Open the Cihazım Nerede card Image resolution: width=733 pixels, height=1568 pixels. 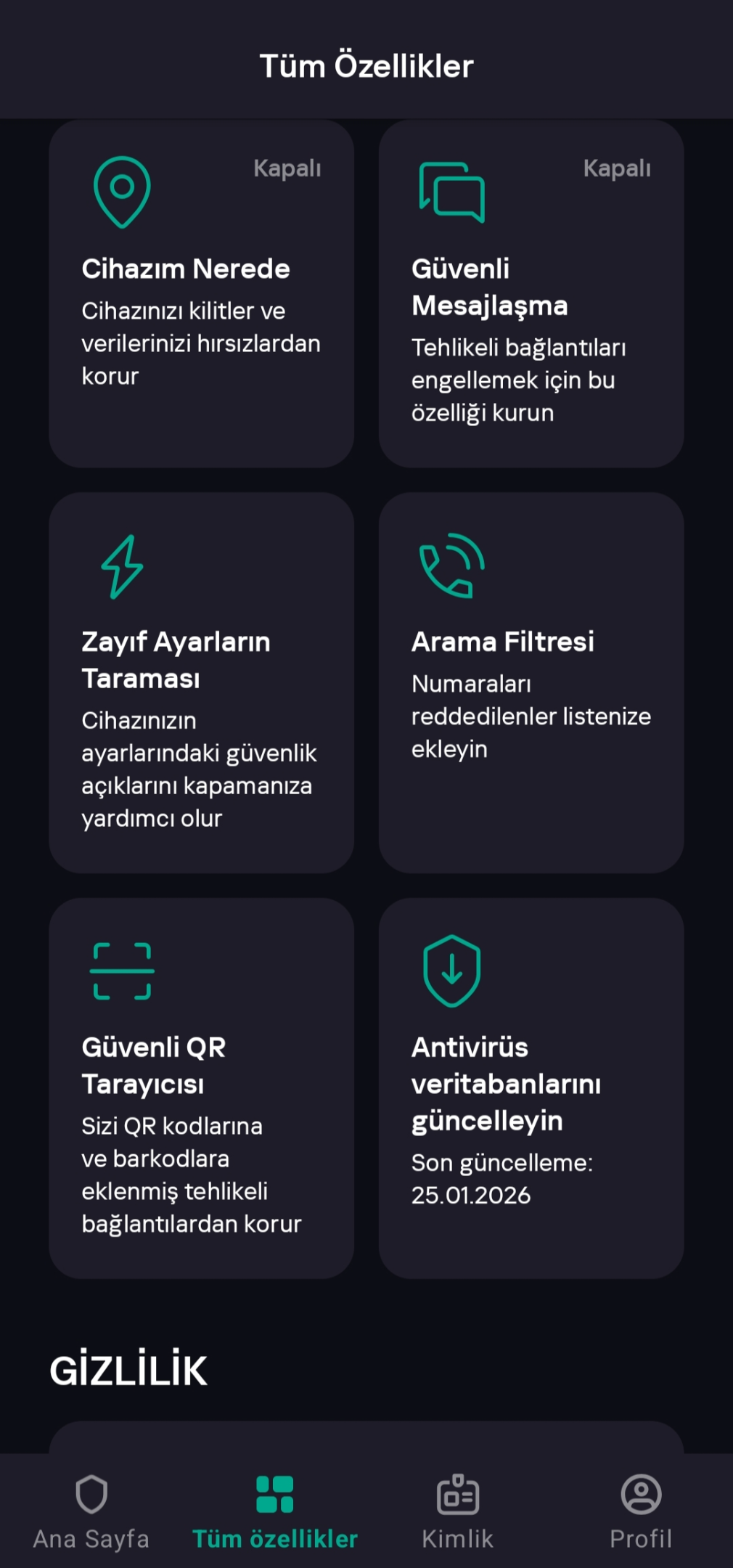201,294
